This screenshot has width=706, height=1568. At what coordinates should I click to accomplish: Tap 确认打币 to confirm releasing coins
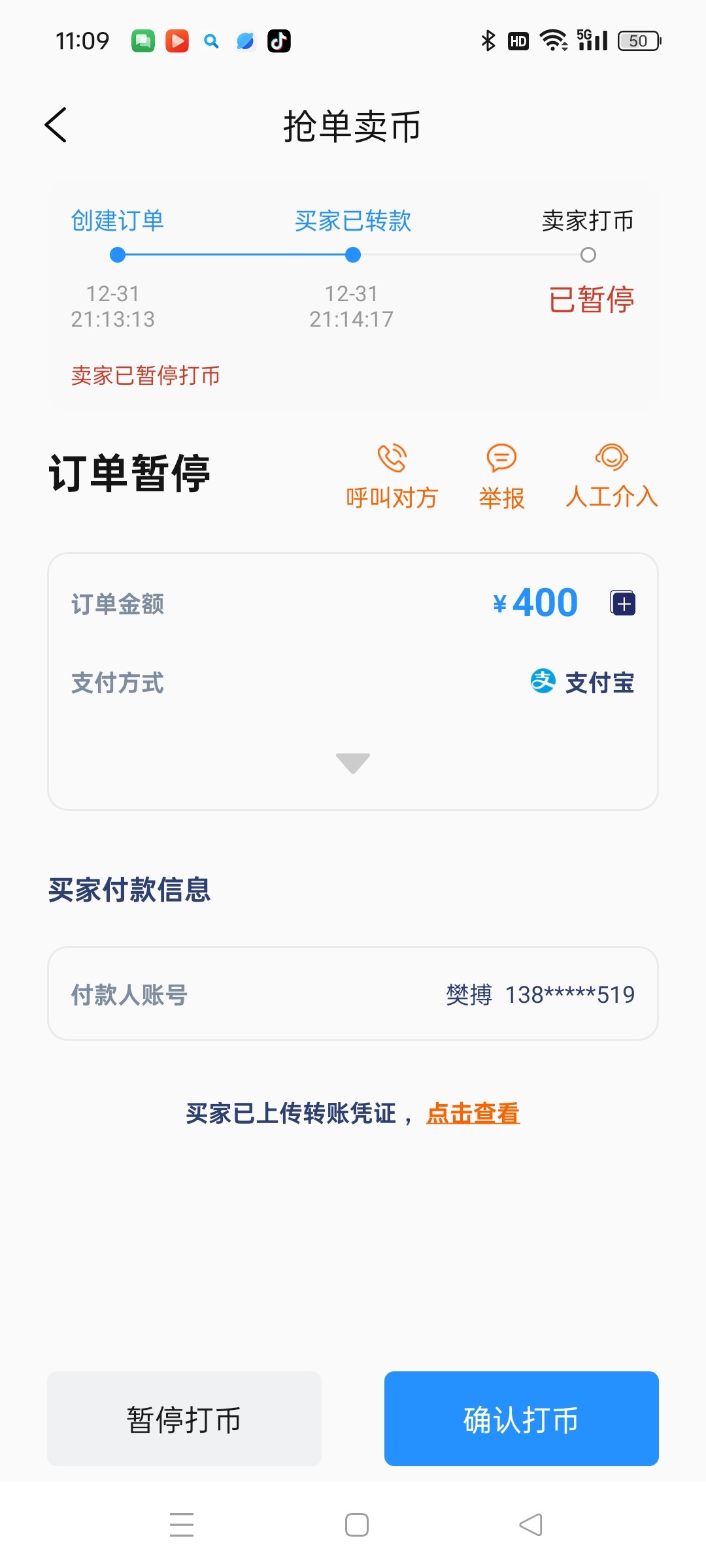tap(522, 1418)
